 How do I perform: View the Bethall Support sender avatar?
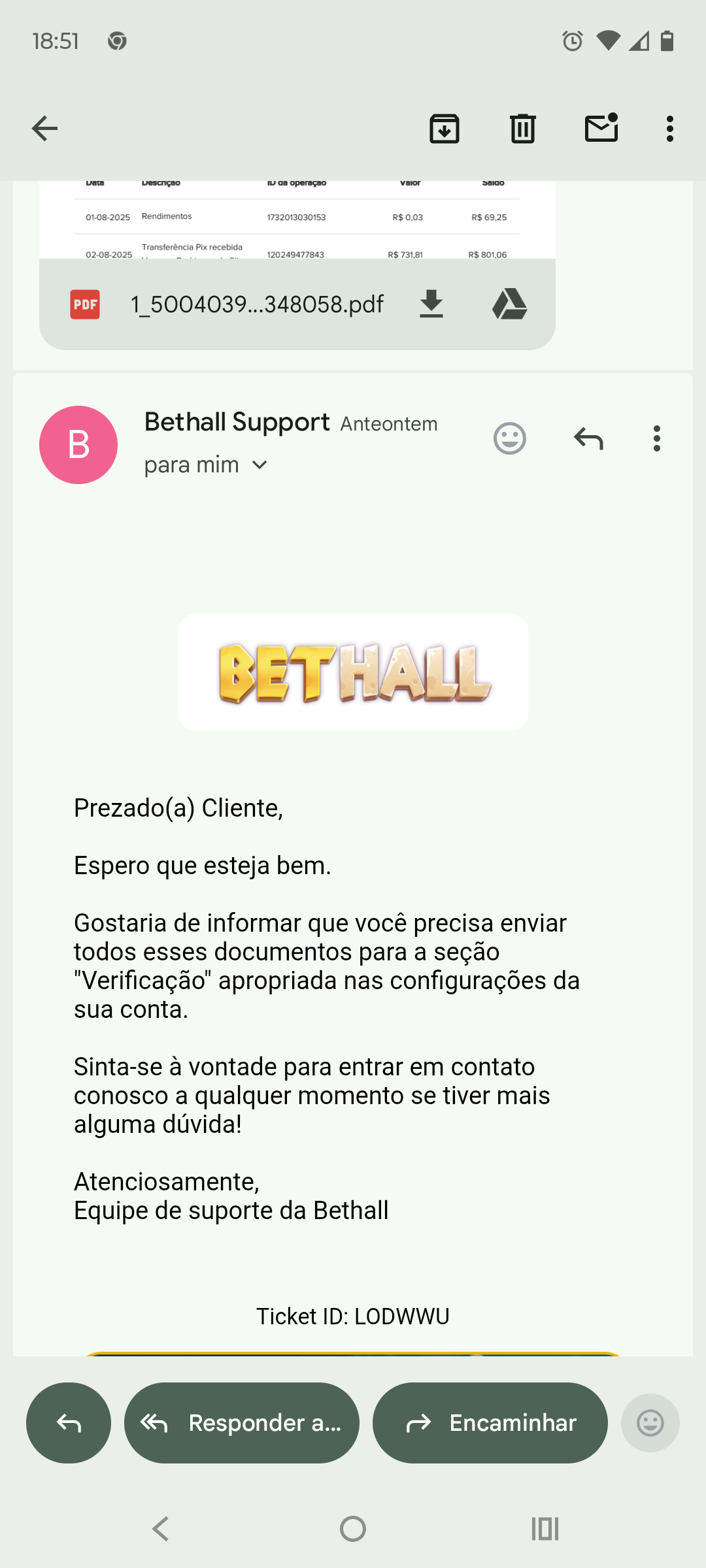(78, 445)
